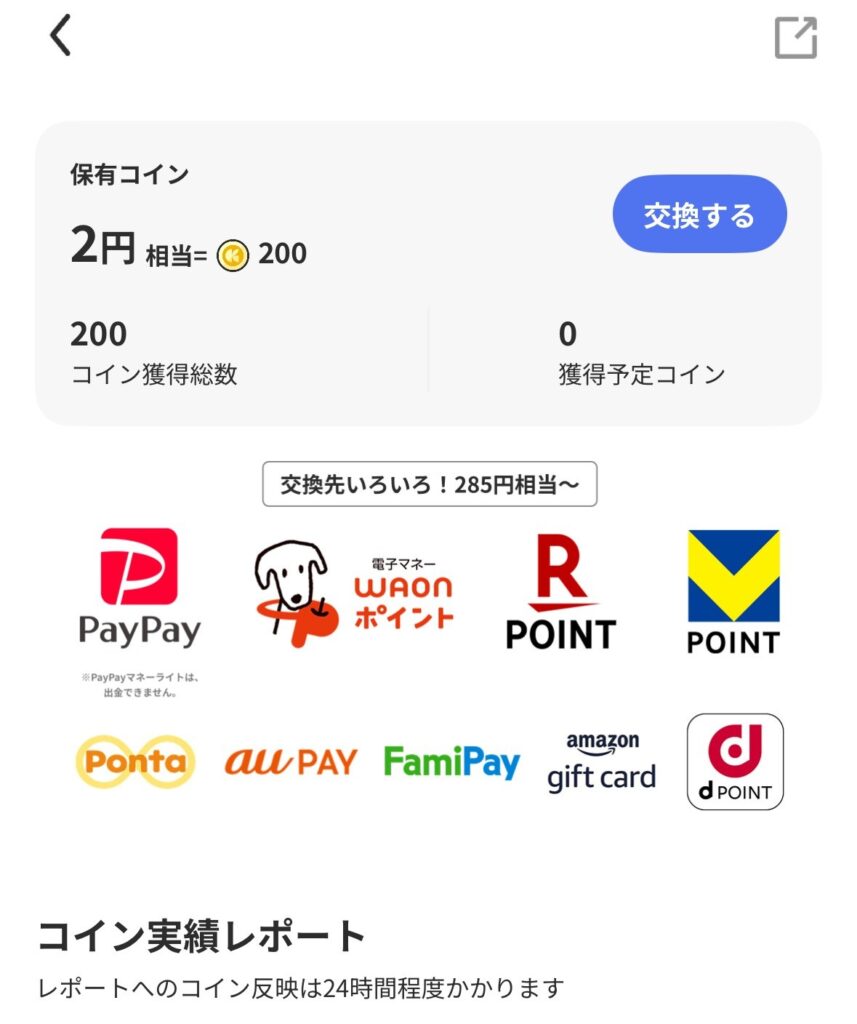Select the FamiPay logo

click(x=450, y=762)
